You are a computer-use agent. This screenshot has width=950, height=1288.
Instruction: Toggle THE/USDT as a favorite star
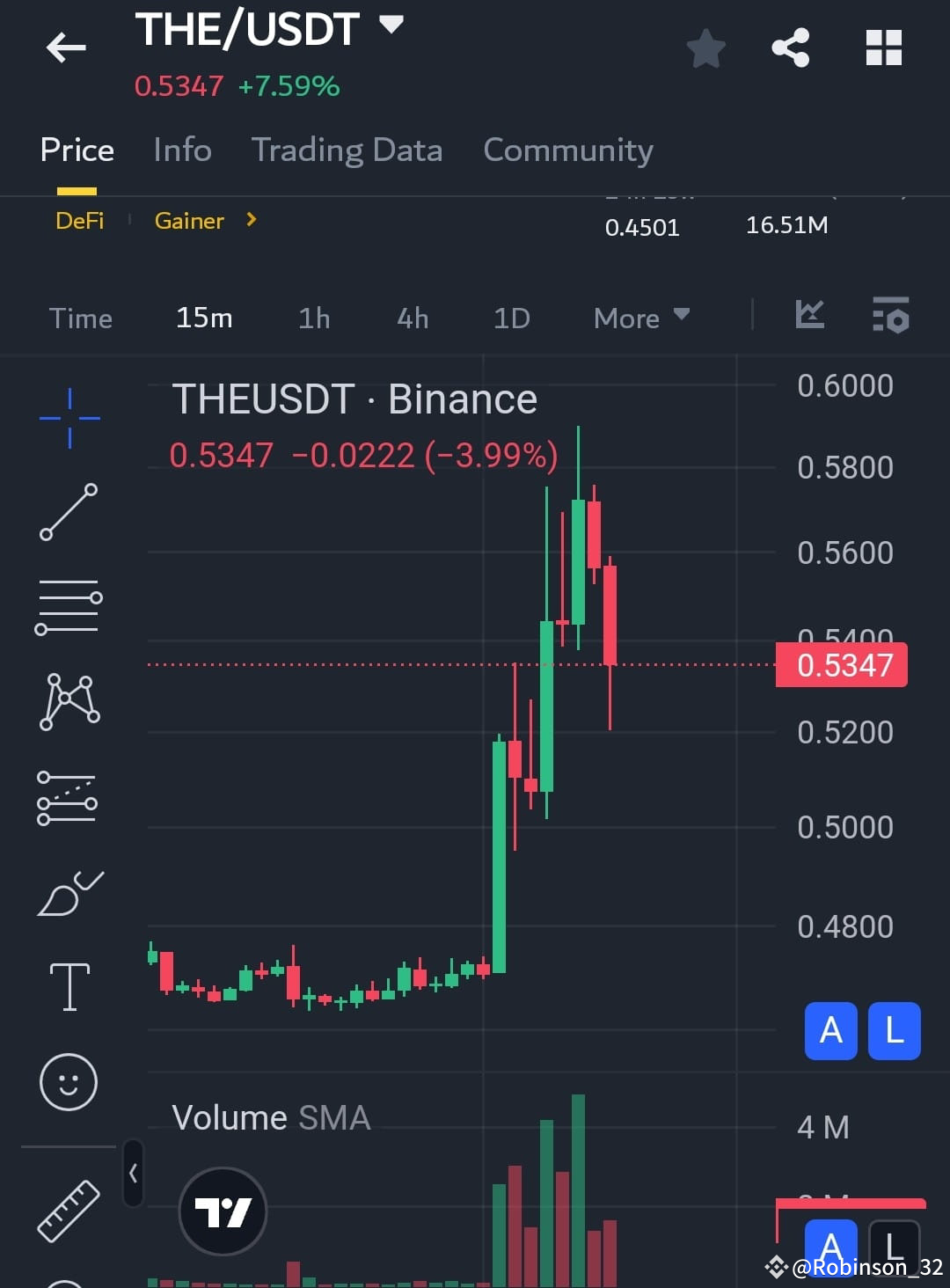click(x=705, y=48)
